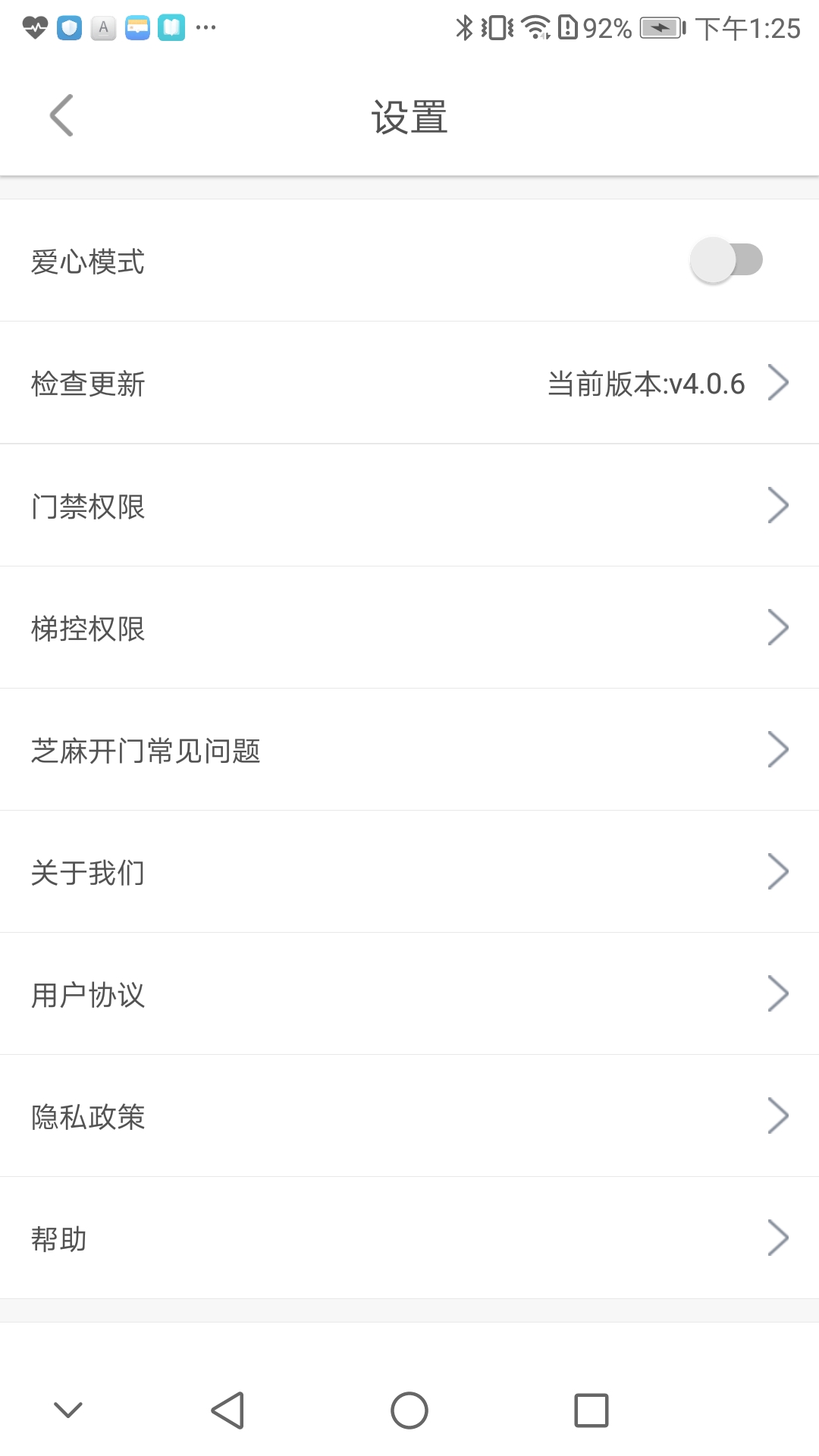This screenshot has width=819, height=1456.
Task: Tap the vibrate mode status icon
Action: pos(497,27)
